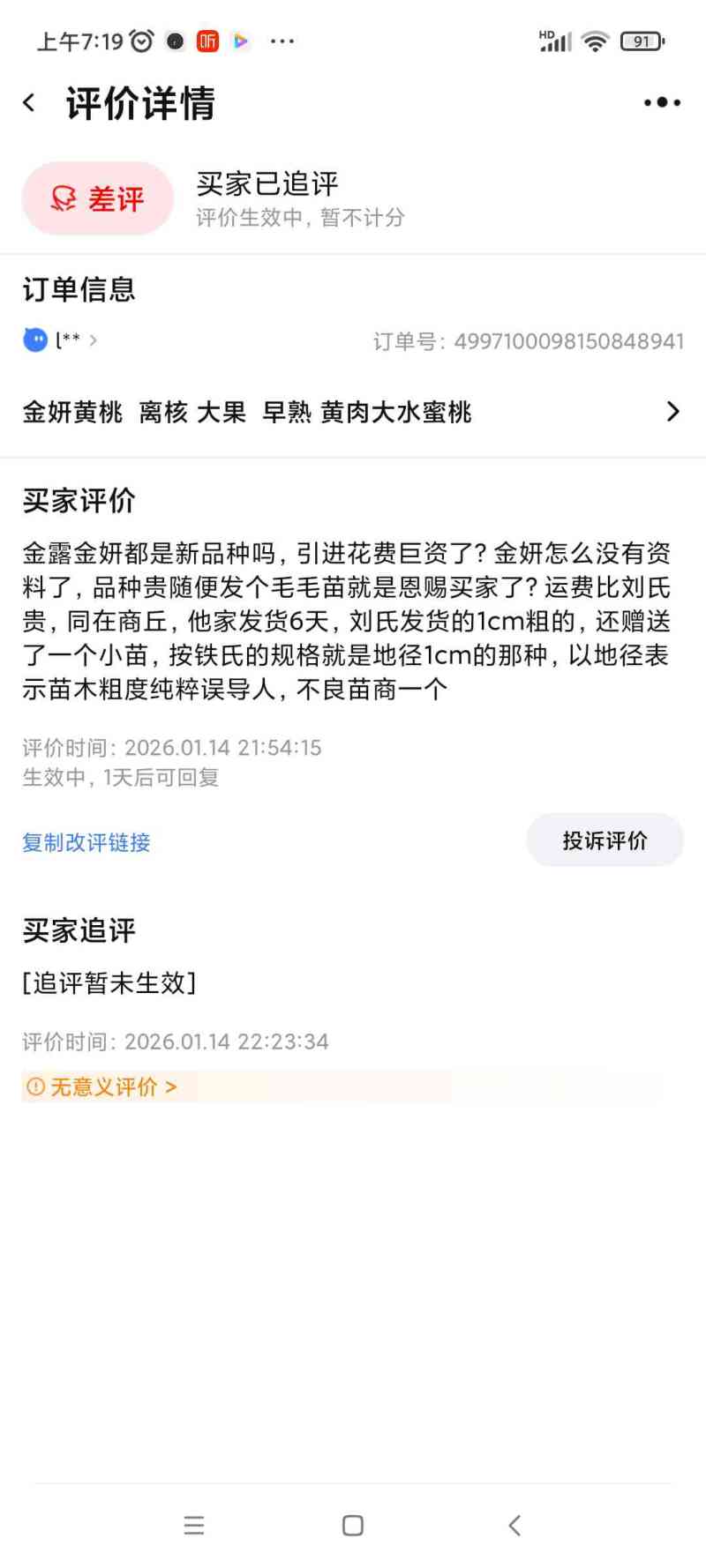The width and height of the screenshot is (706, 1568).
Task: Tap system home button
Action: pos(353,1525)
